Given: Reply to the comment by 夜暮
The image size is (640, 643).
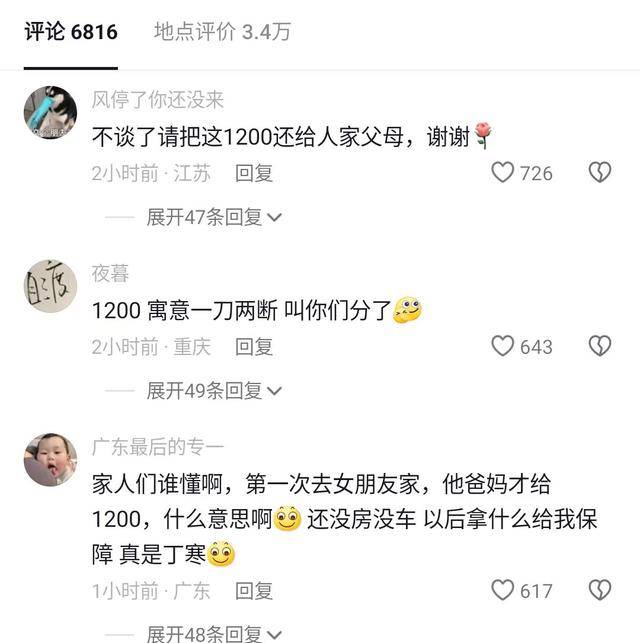Looking at the screenshot, I should [x=254, y=347].
